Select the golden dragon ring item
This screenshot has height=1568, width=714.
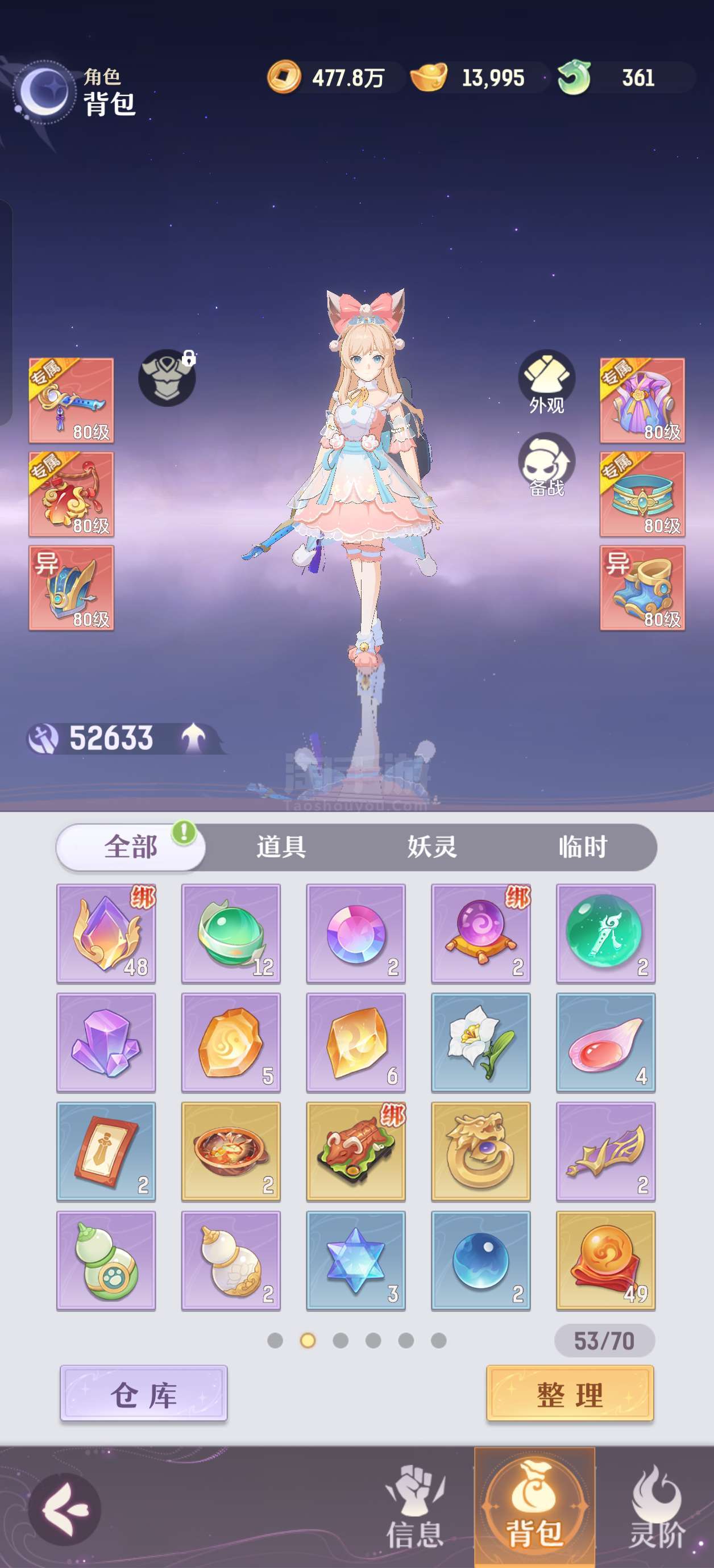(x=481, y=1152)
